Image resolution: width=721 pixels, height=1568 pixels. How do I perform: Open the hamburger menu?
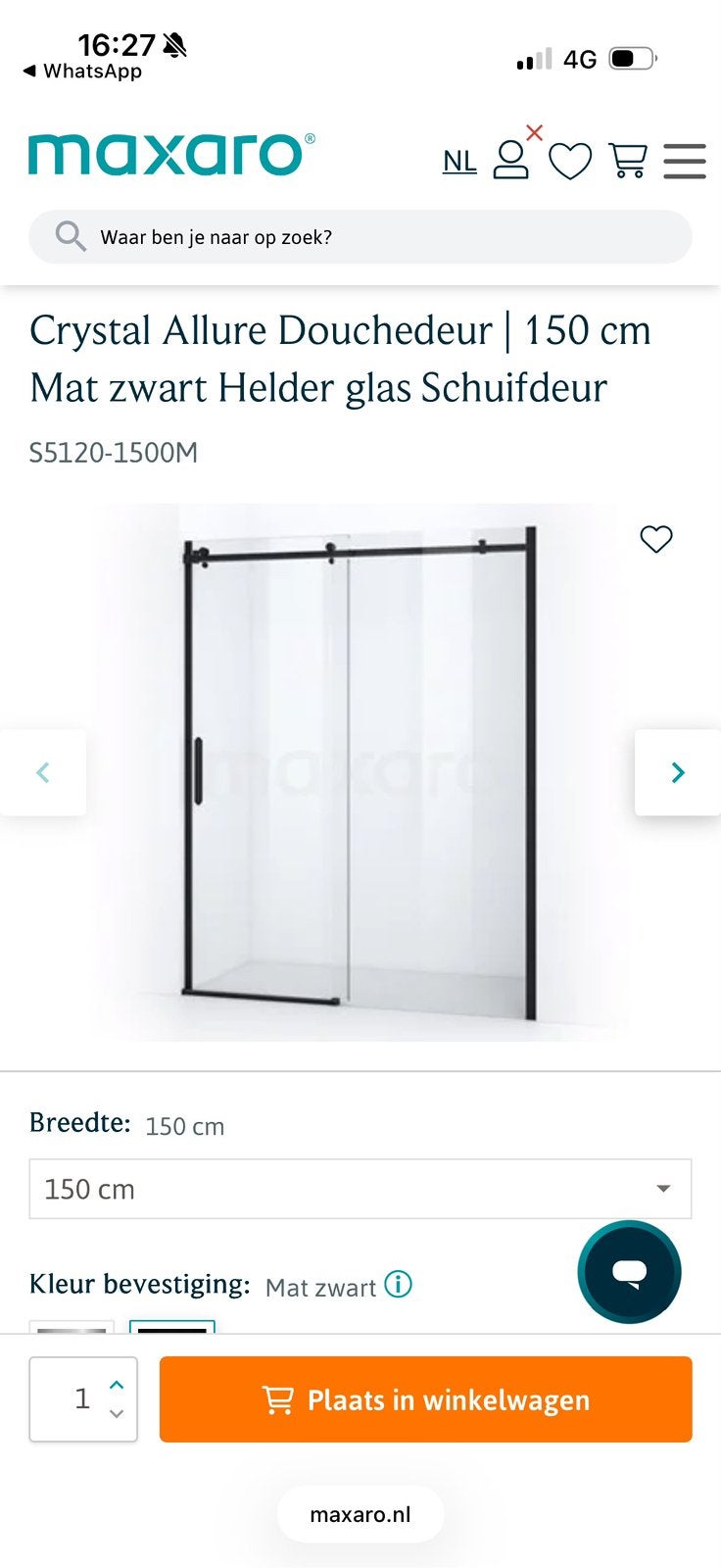click(x=685, y=161)
